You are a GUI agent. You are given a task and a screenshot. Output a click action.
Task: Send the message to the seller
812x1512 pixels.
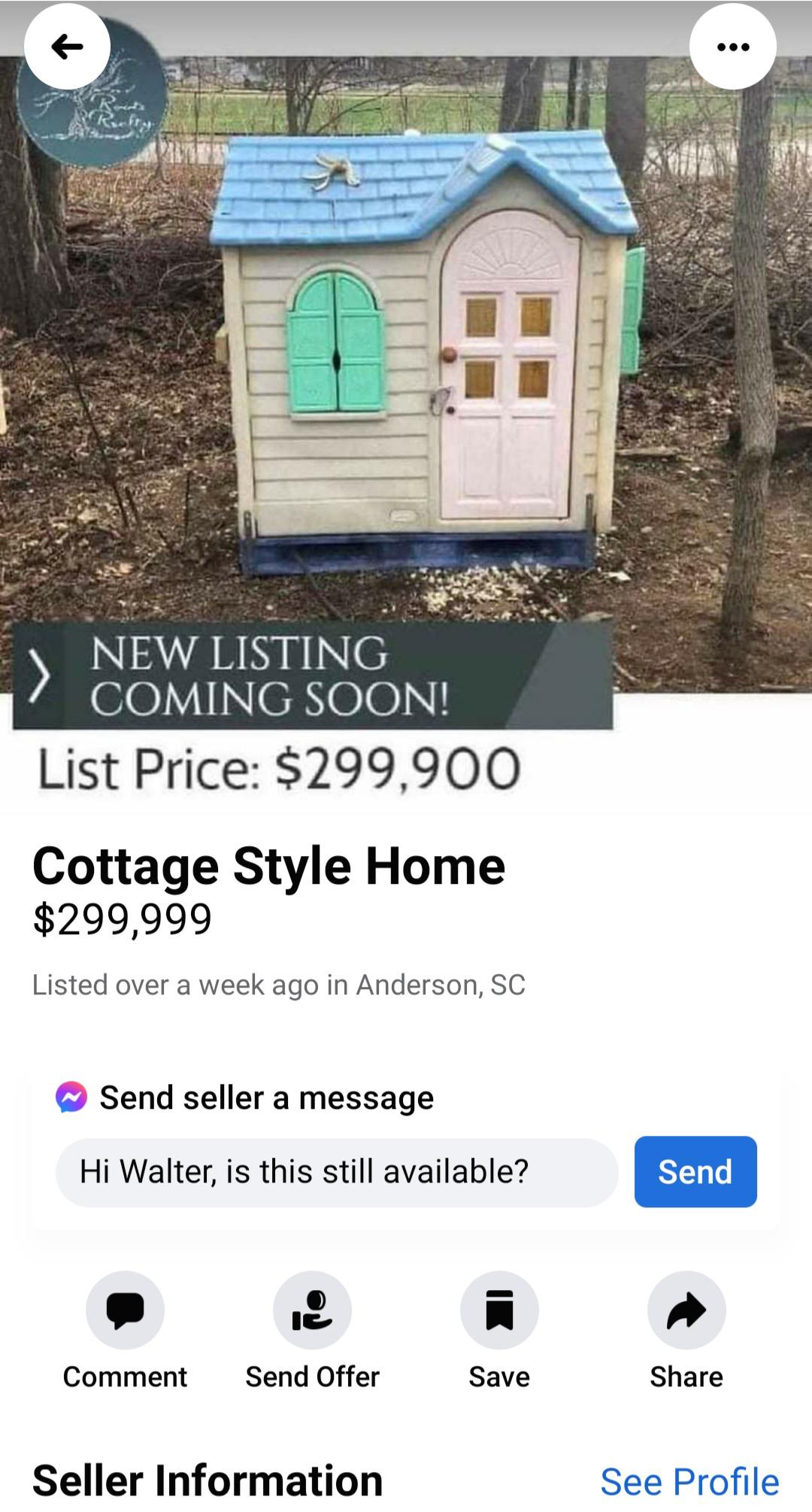(695, 1172)
